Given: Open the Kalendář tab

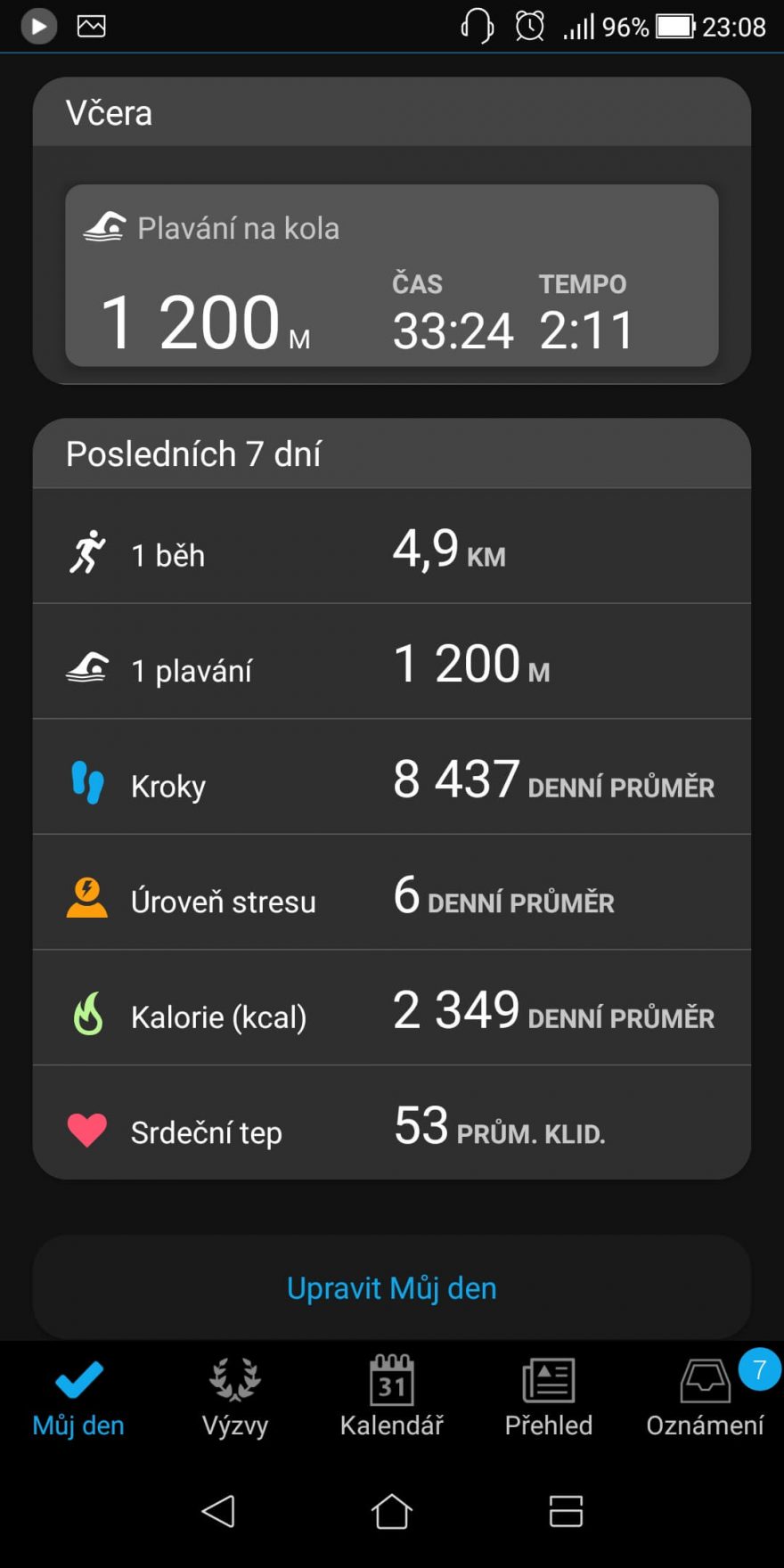Looking at the screenshot, I should [392, 1396].
